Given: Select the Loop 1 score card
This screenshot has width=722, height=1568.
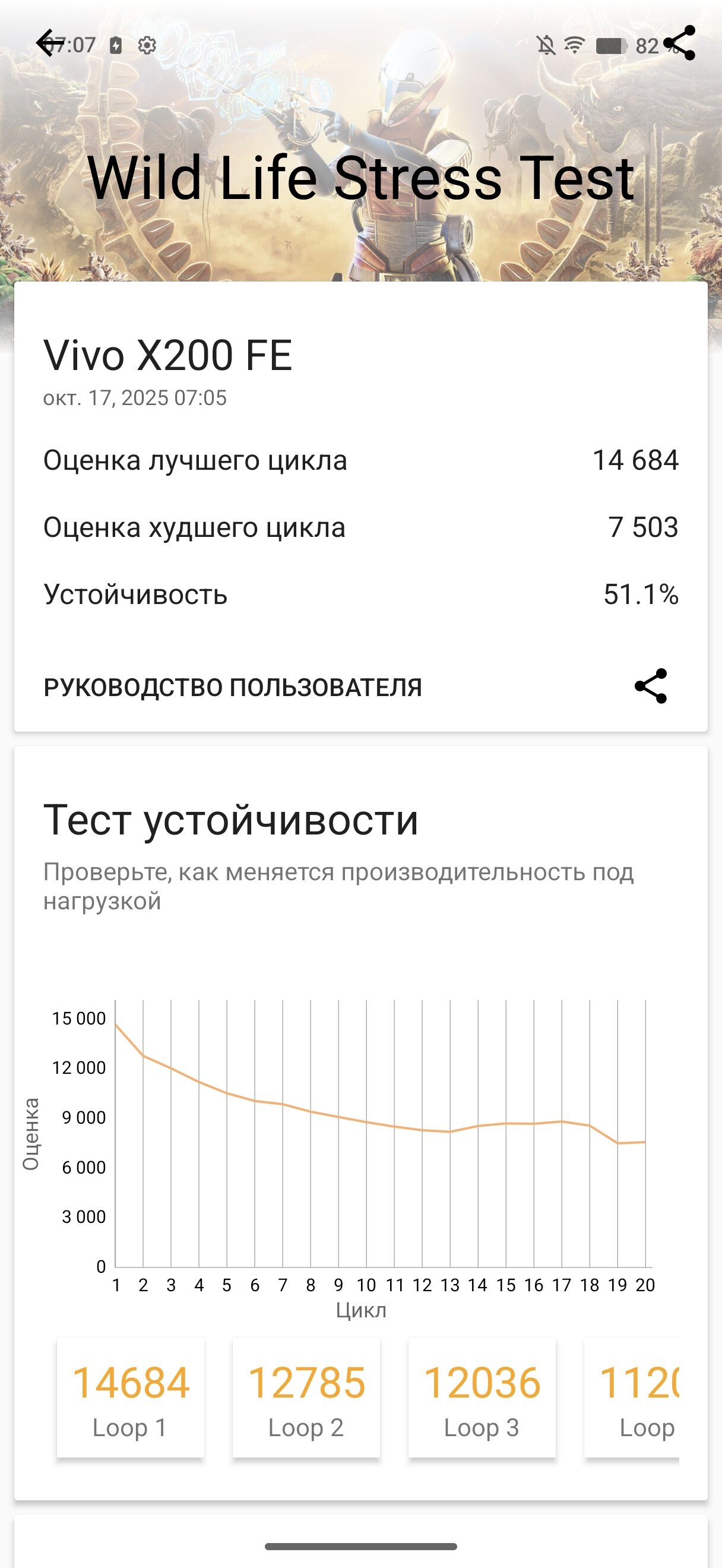Looking at the screenshot, I should pyautogui.click(x=130, y=1398).
